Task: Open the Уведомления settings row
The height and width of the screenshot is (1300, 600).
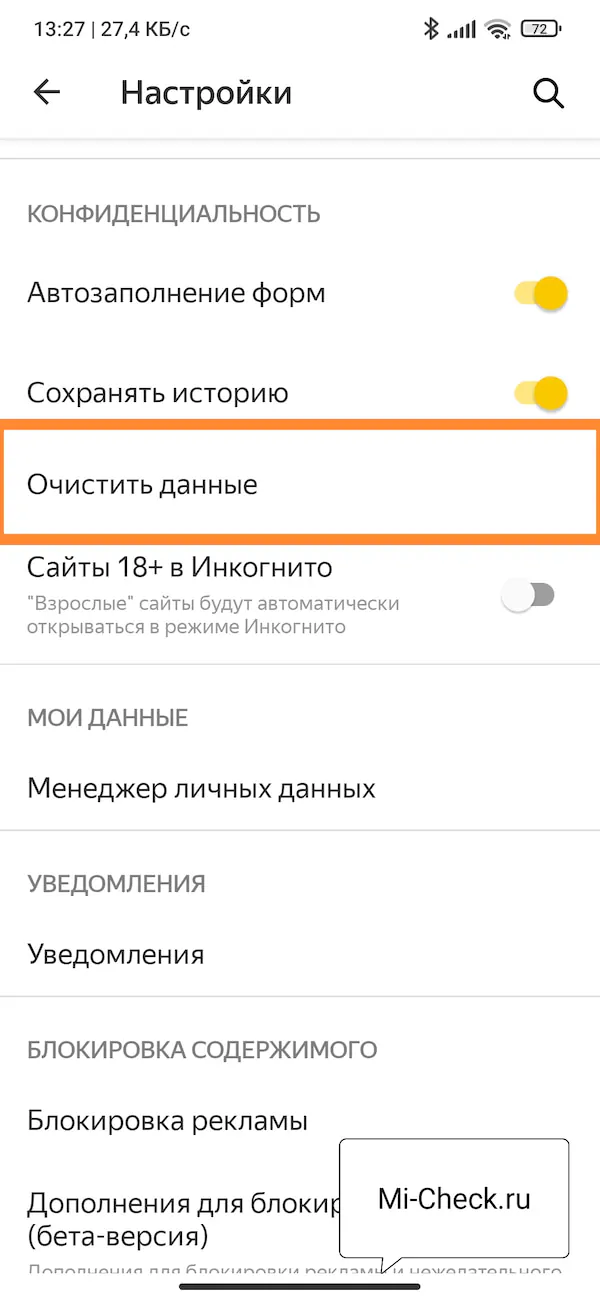Action: (300, 955)
